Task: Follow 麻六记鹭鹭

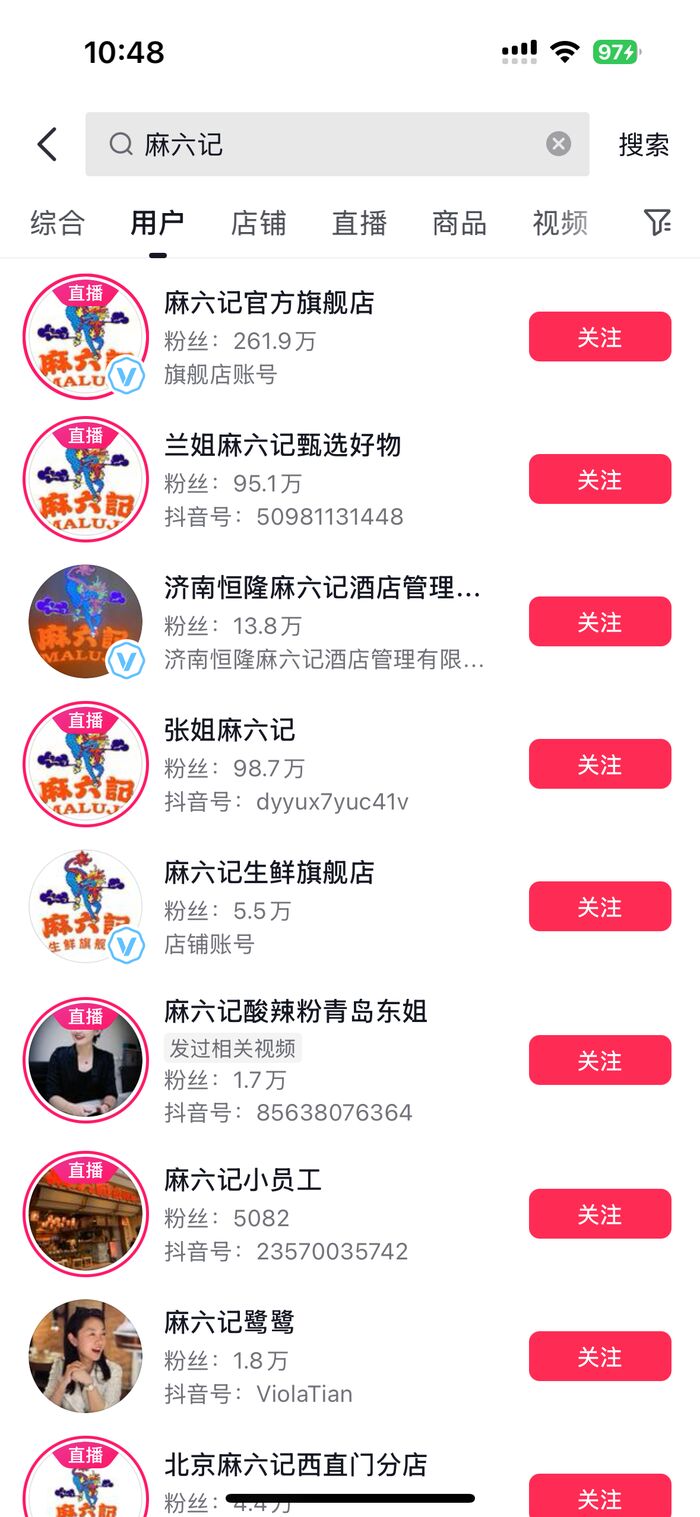Action: click(599, 1356)
